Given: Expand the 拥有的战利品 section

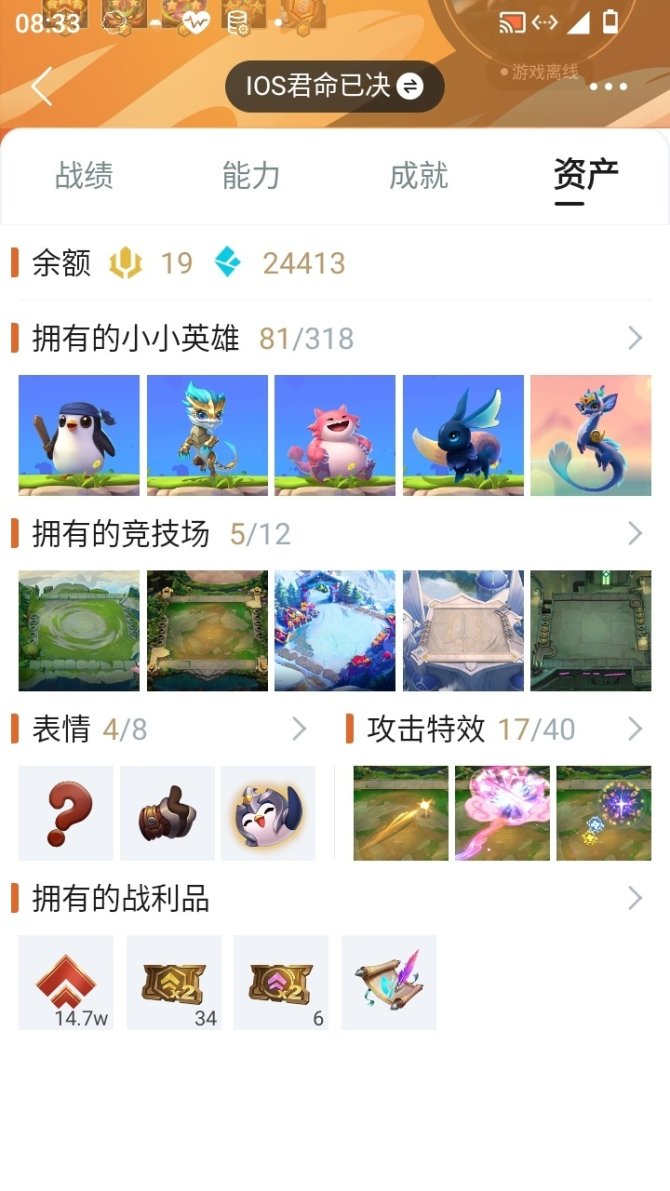Looking at the screenshot, I should (635, 899).
